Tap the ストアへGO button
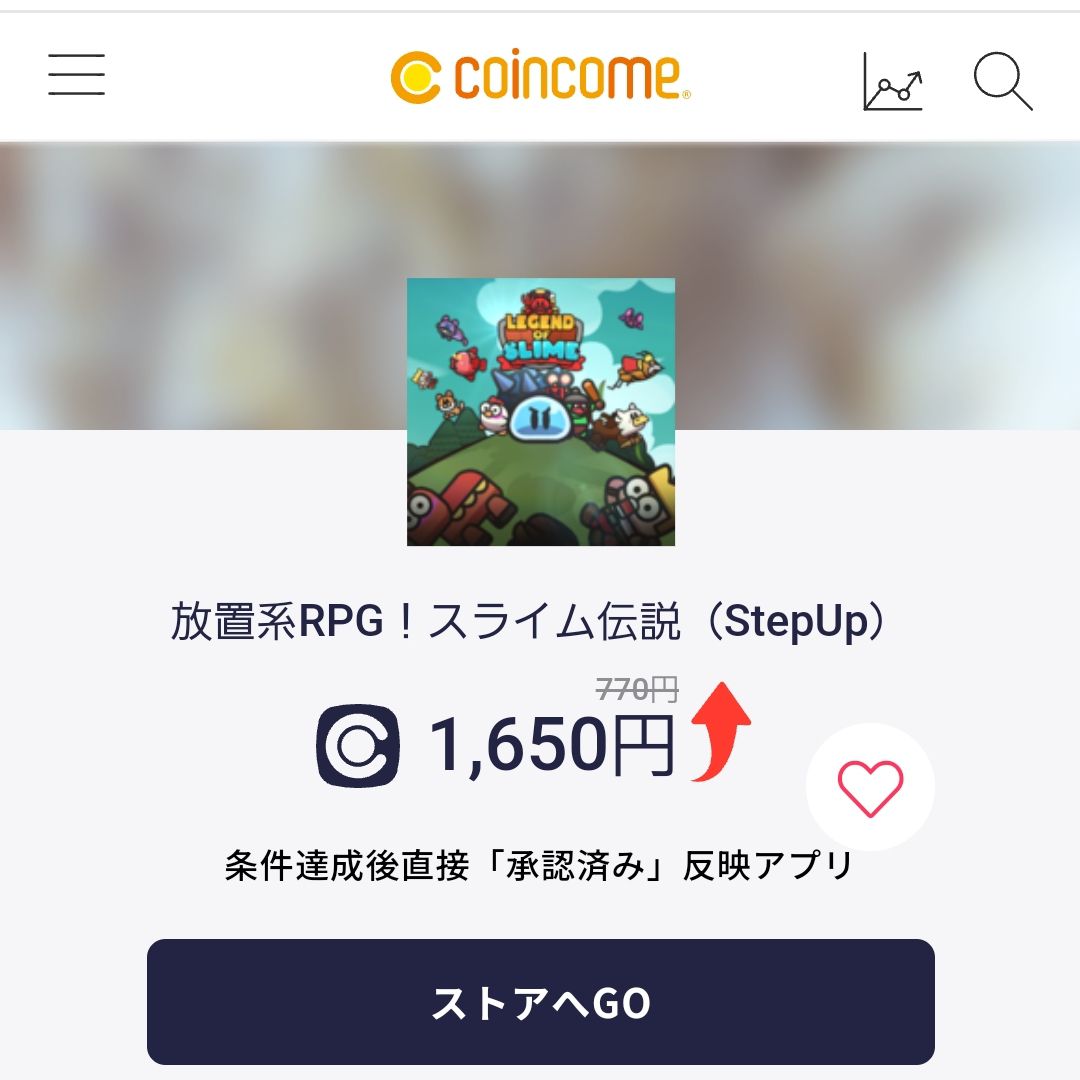The width and height of the screenshot is (1080, 1080). [x=540, y=1002]
